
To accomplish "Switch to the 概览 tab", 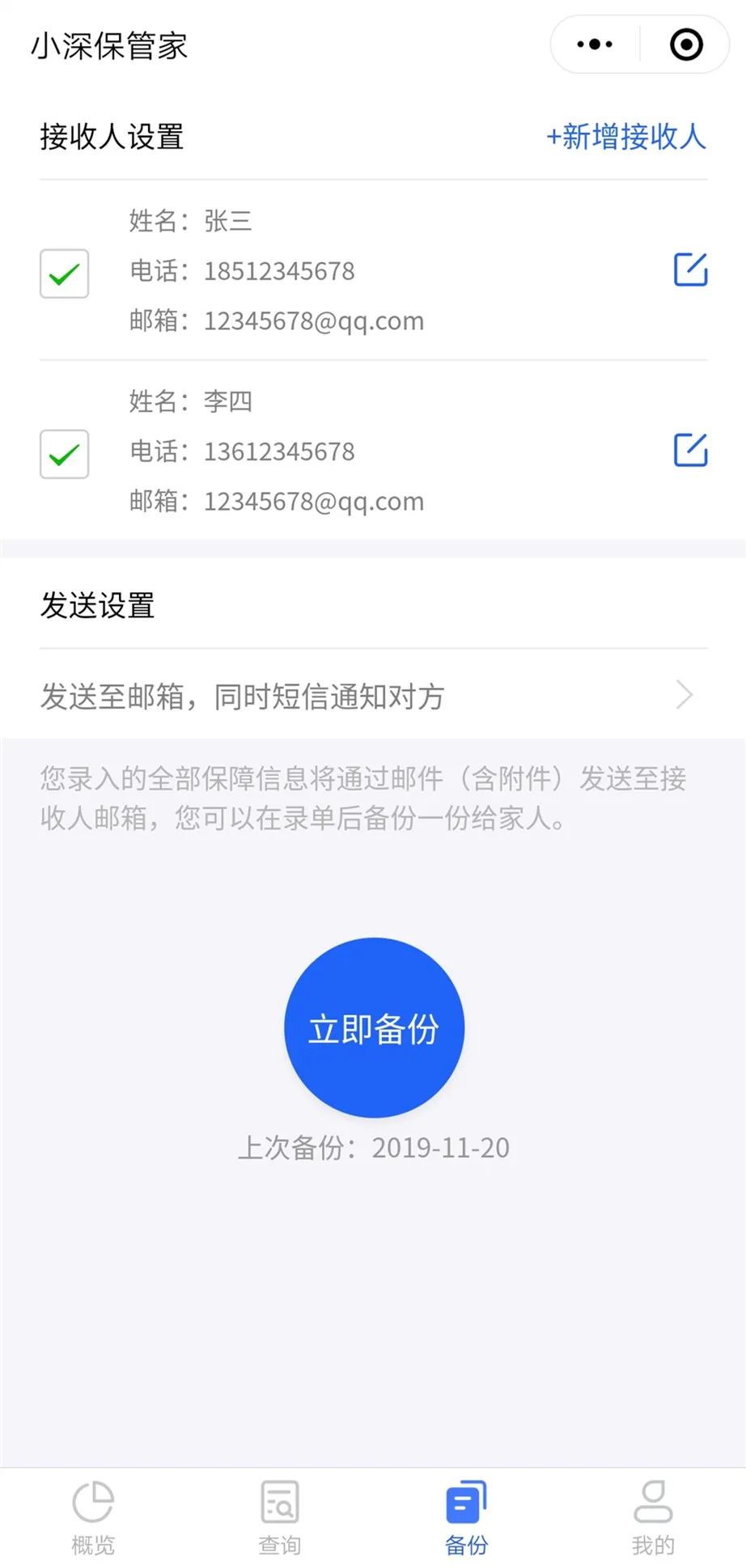I will [x=93, y=1519].
